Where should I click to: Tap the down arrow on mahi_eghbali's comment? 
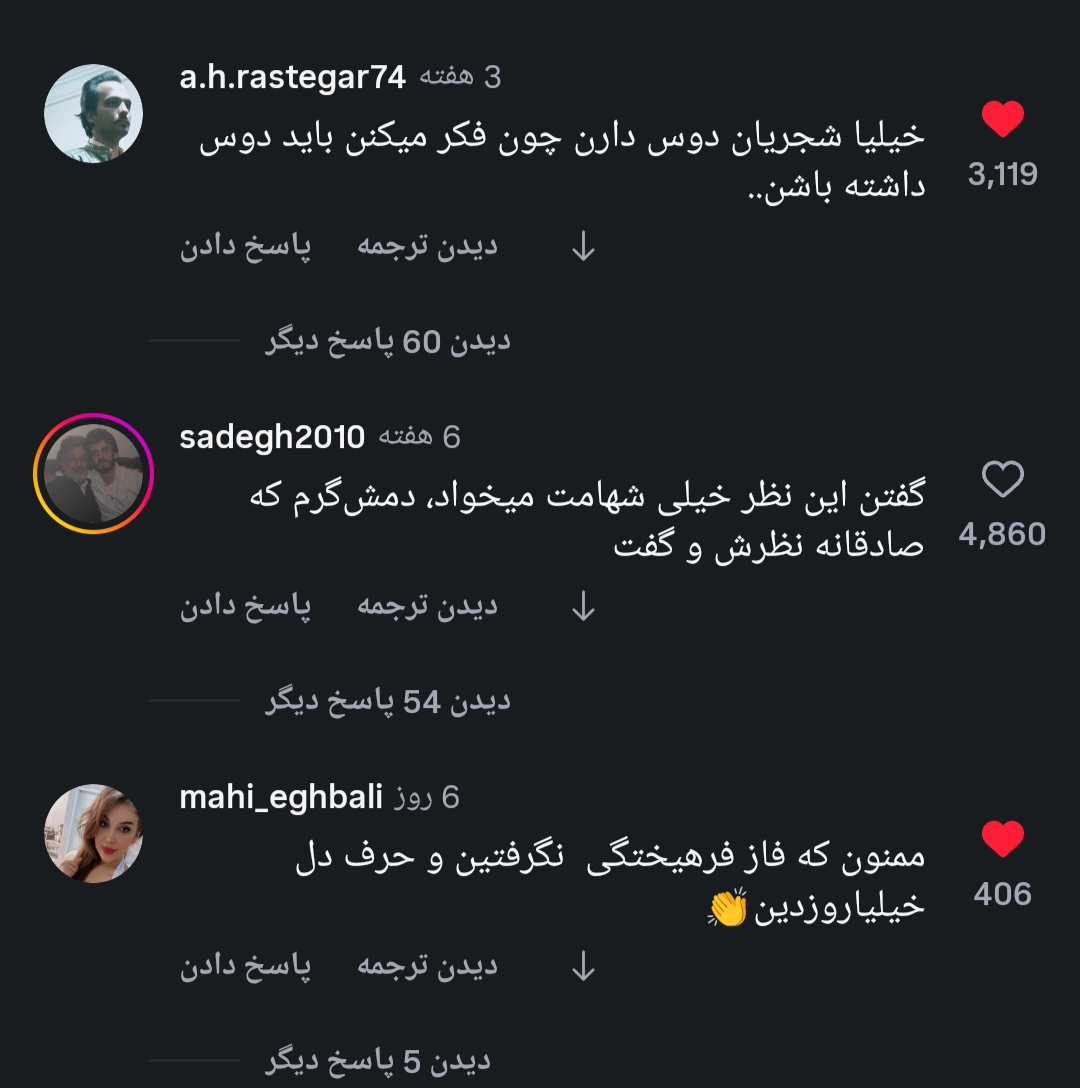pyautogui.click(x=583, y=968)
